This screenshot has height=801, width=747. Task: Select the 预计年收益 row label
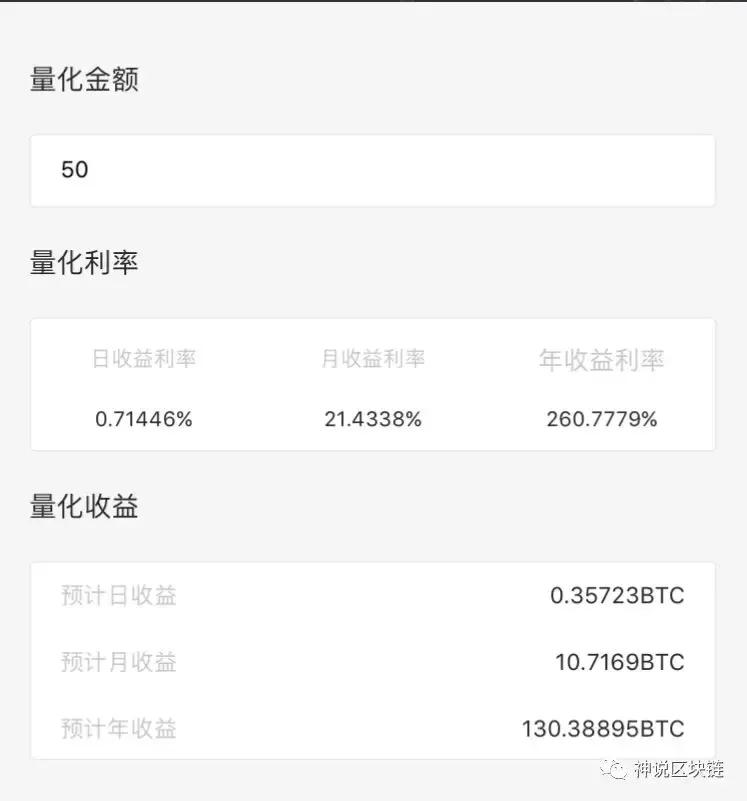(118, 729)
